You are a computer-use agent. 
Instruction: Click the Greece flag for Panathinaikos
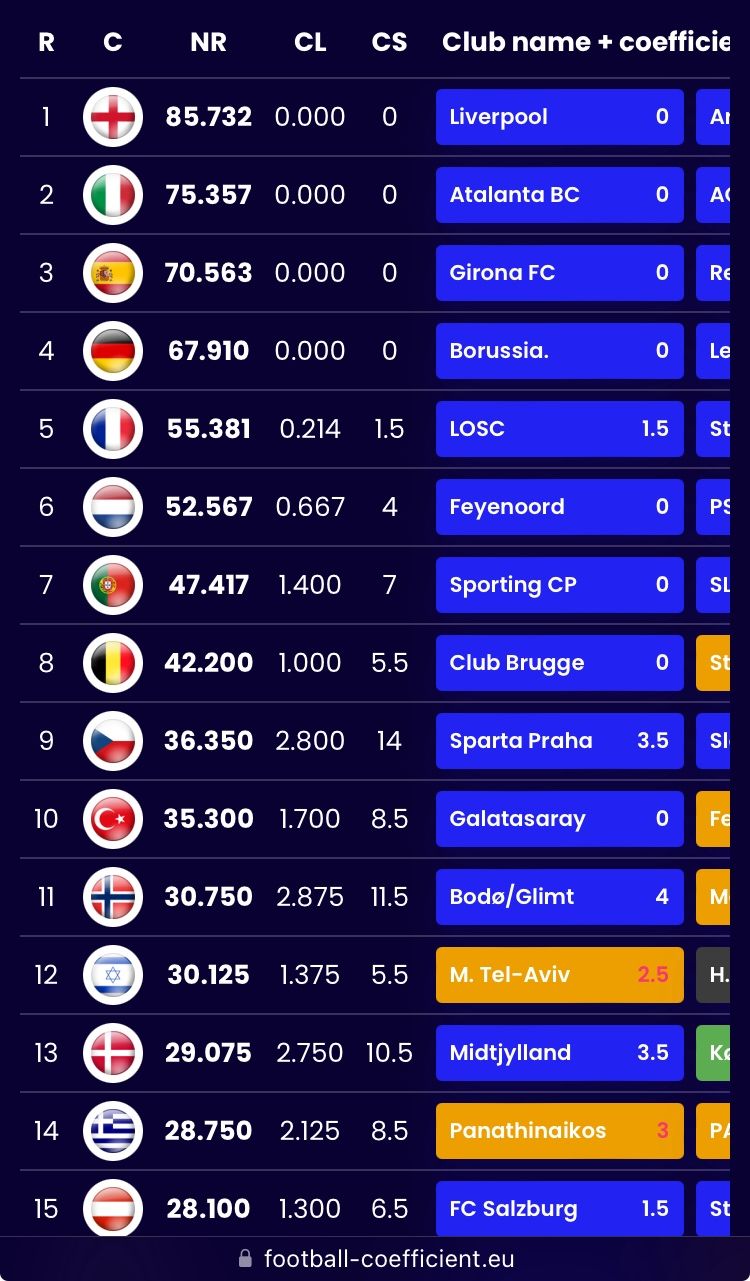[x=113, y=1131]
